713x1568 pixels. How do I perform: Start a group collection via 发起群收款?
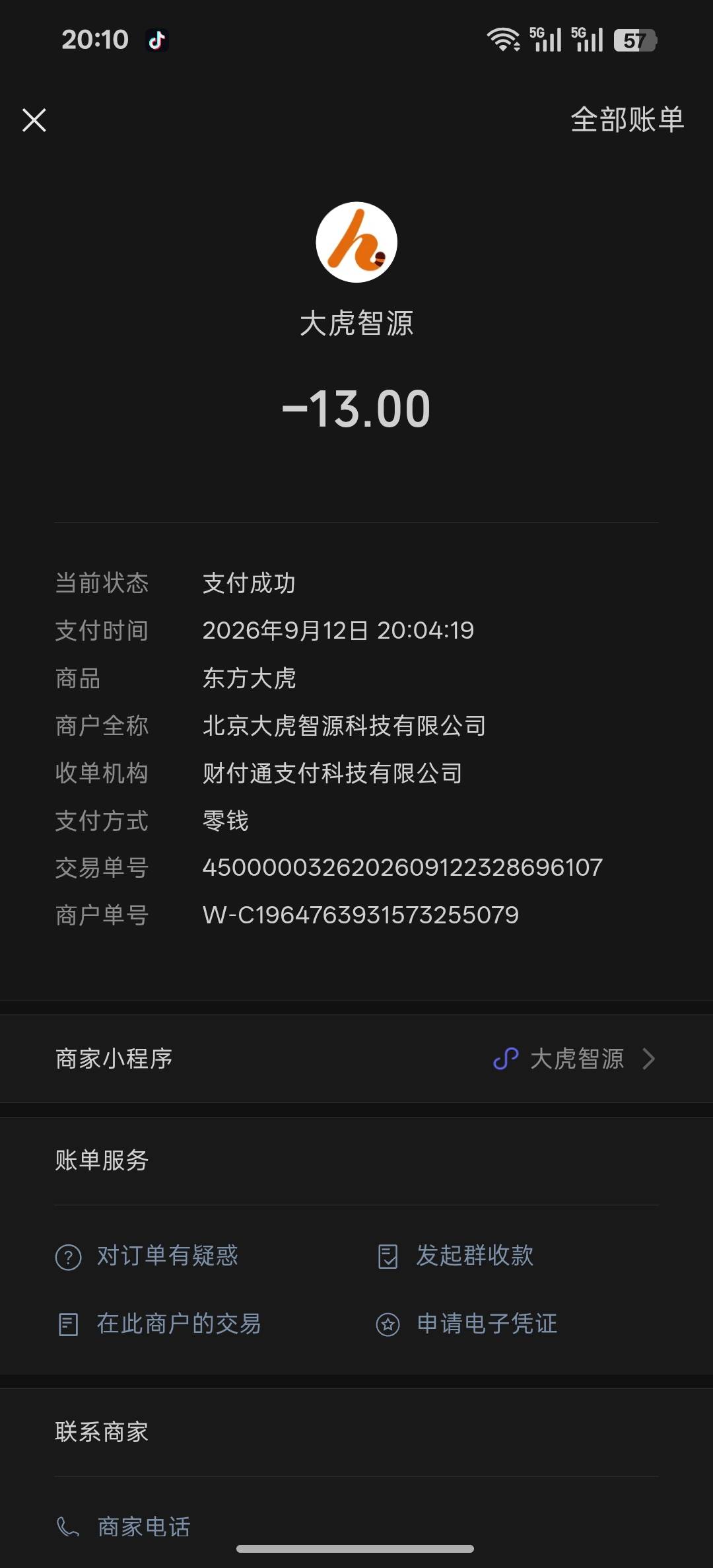pyautogui.click(x=455, y=1256)
